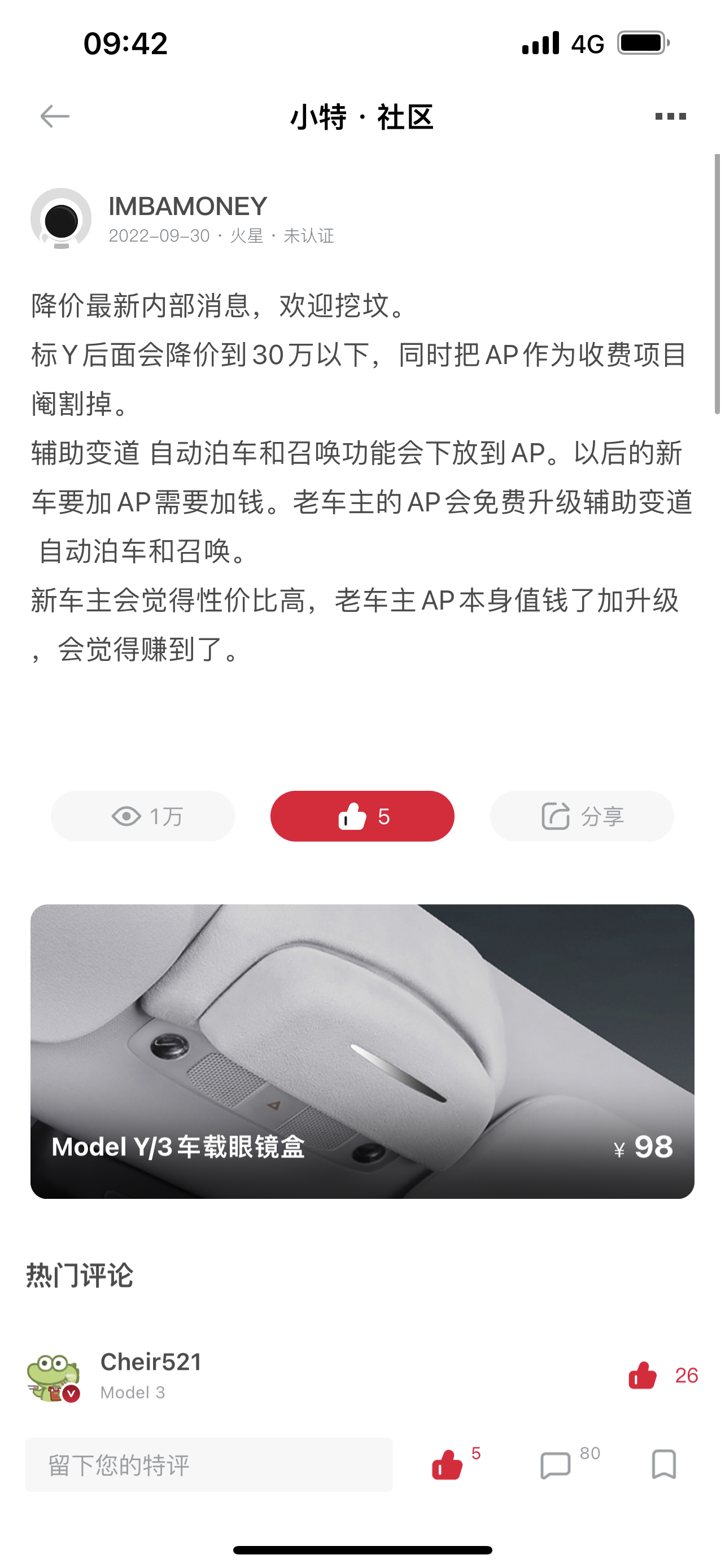Tap the verified badge on Cheir521's avatar
This screenshot has width=725, height=1568.
click(71, 1392)
